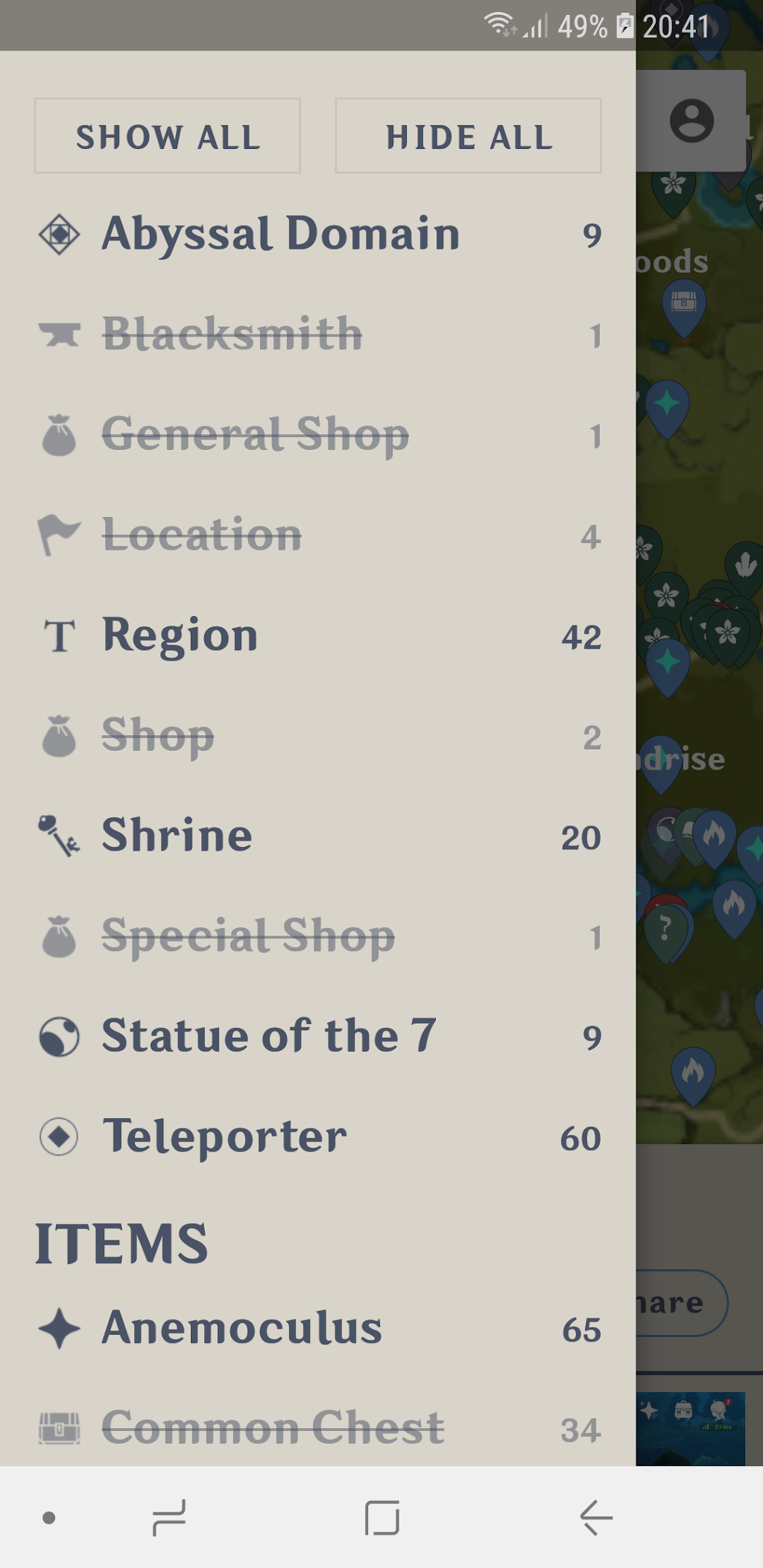Tap the SHOW ALL button
Viewport: 763px width, 1568px height.
(168, 136)
